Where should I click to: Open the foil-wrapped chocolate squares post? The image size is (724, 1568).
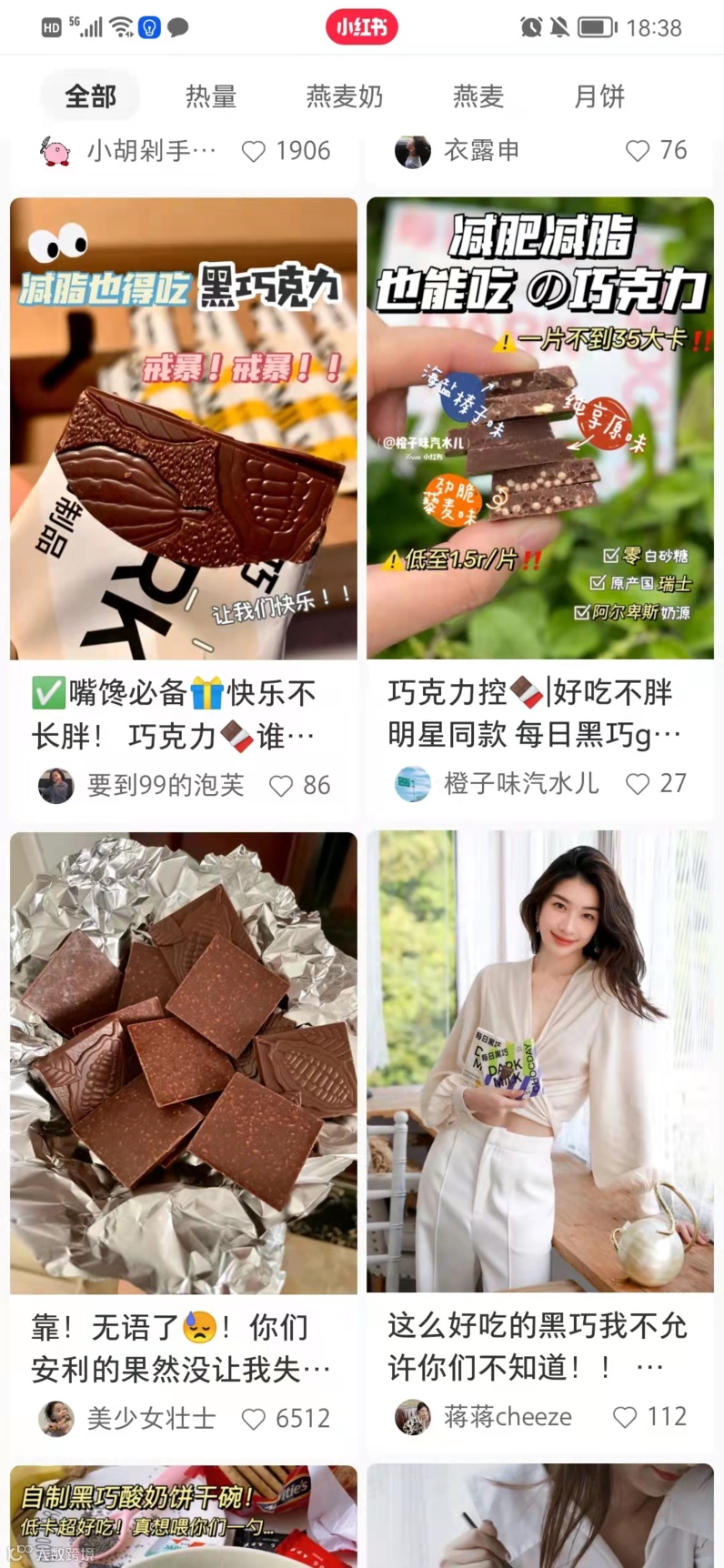click(x=184, y=1062)
